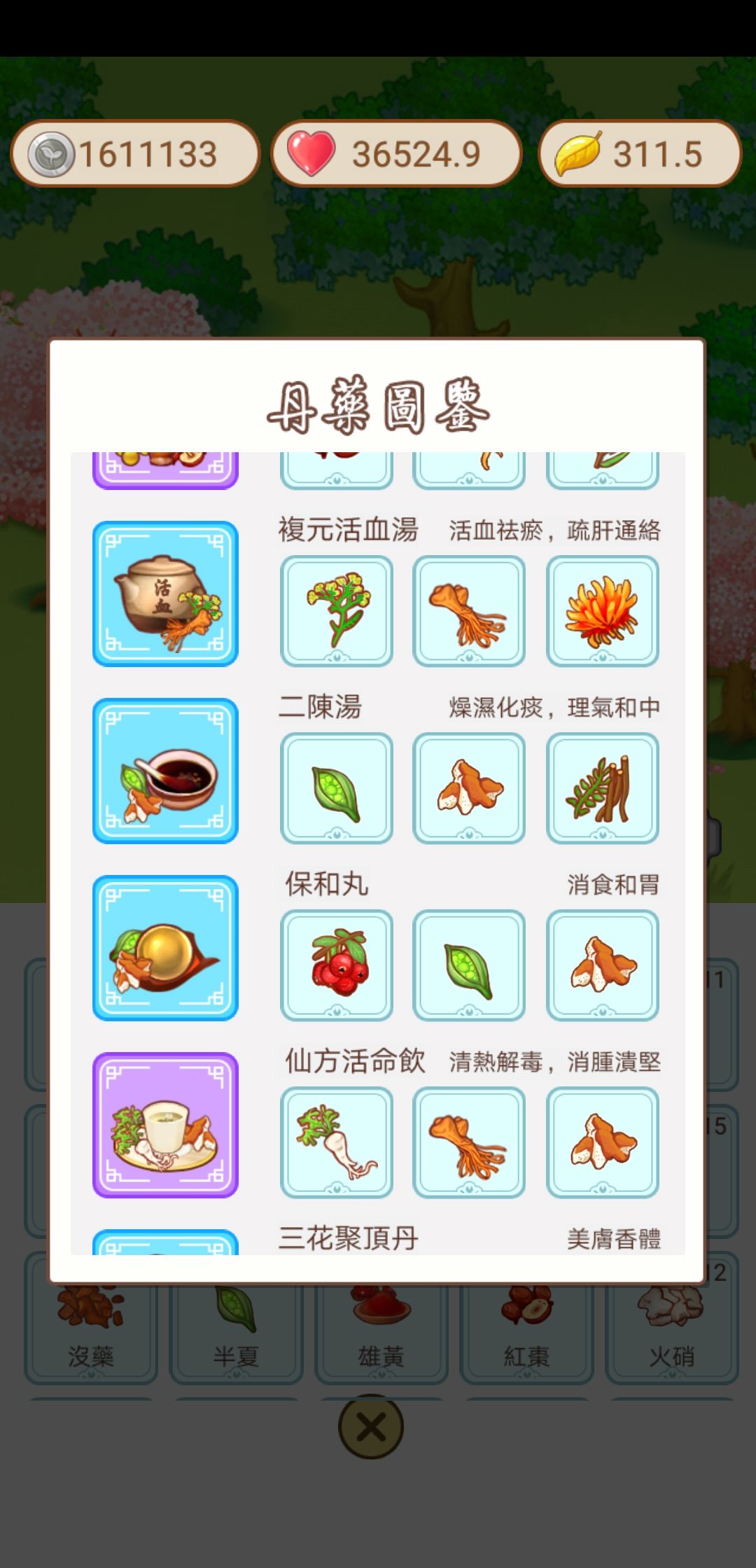Select the 複元活血湯 teapot recipe icon
This screenshot has height=1568, width=756.
(165, 594)
